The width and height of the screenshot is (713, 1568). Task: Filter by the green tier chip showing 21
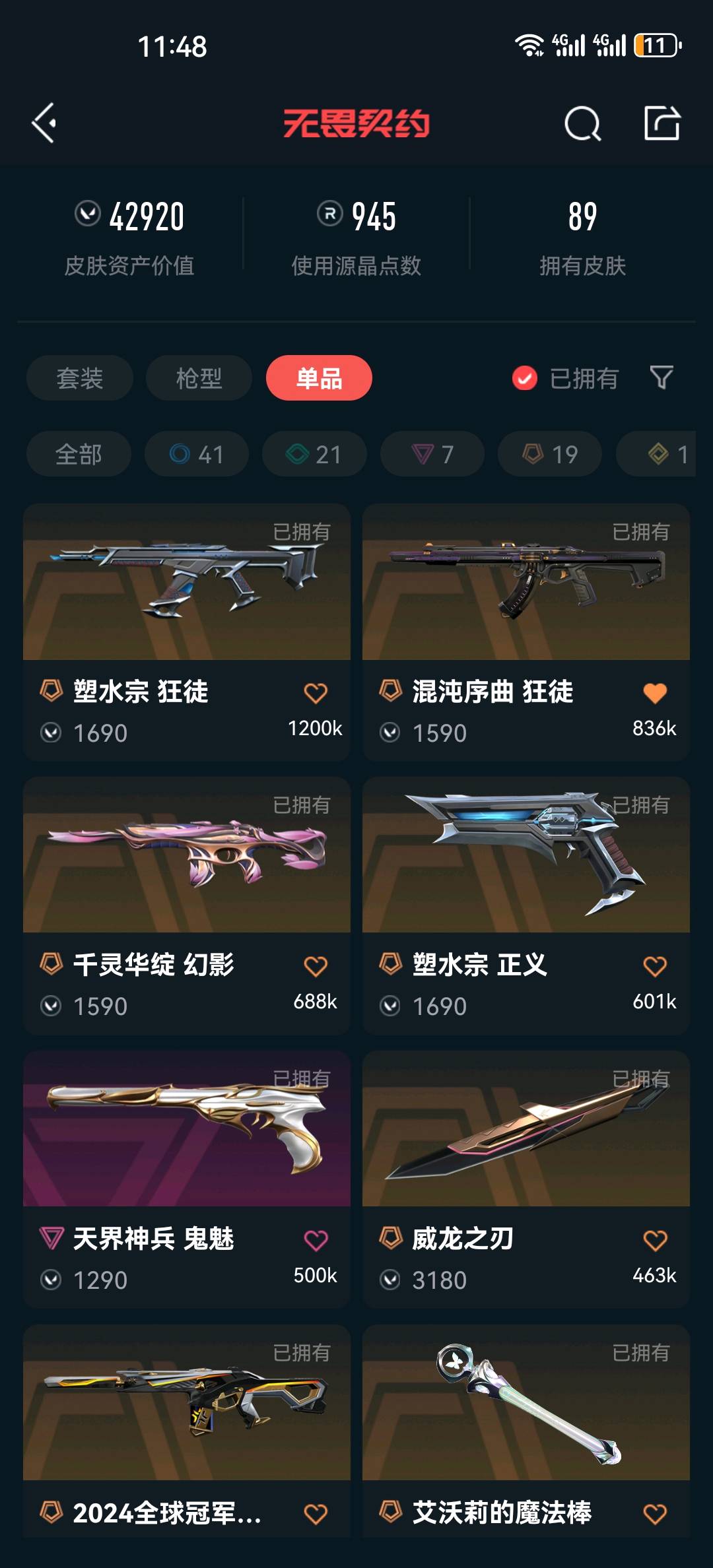pyautogui.click(x=314, y=454)
